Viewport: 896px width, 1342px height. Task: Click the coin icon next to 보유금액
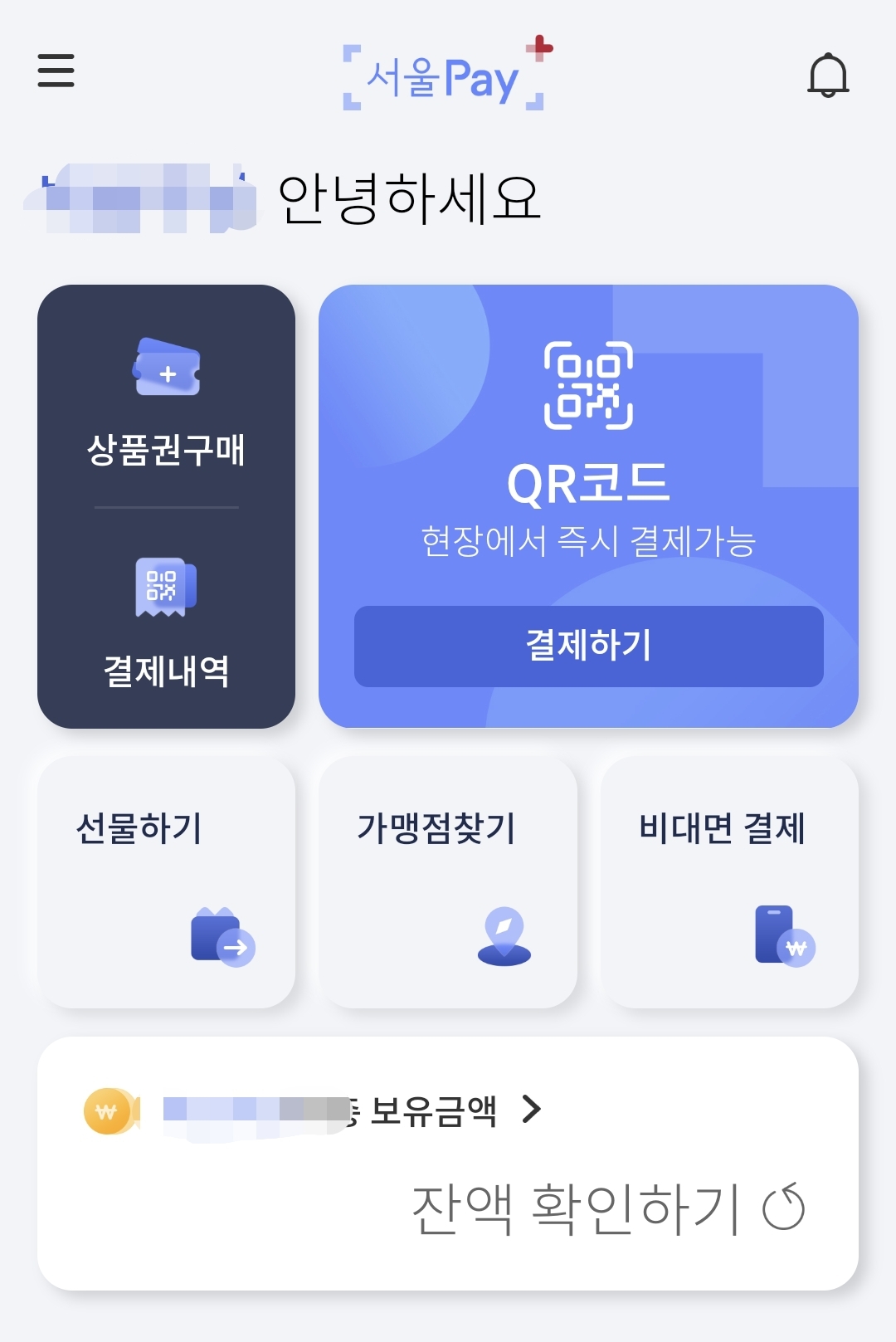pos(108,1112)
